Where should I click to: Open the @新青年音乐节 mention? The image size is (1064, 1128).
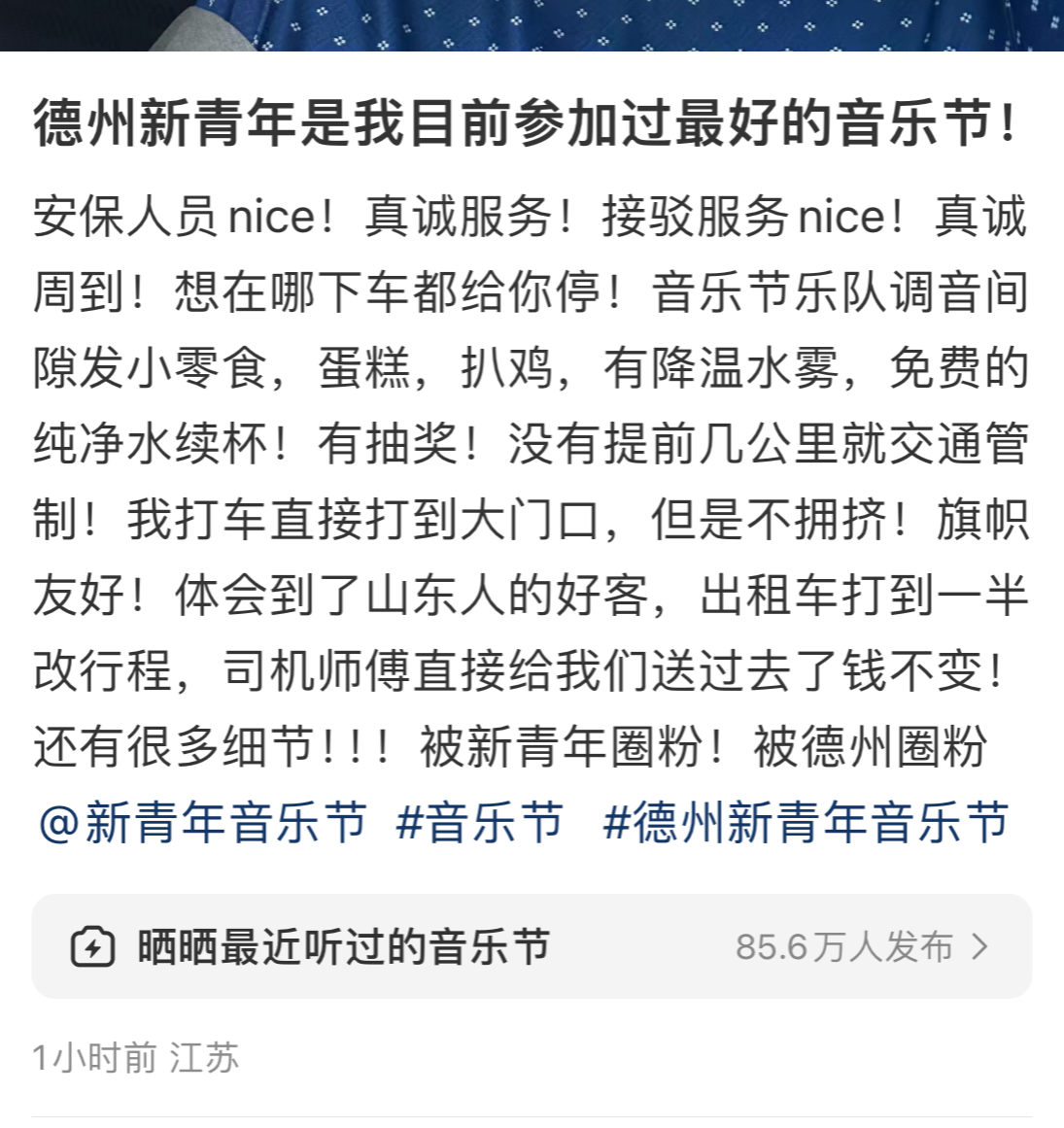pyautogui.click(x=202, y=823)
